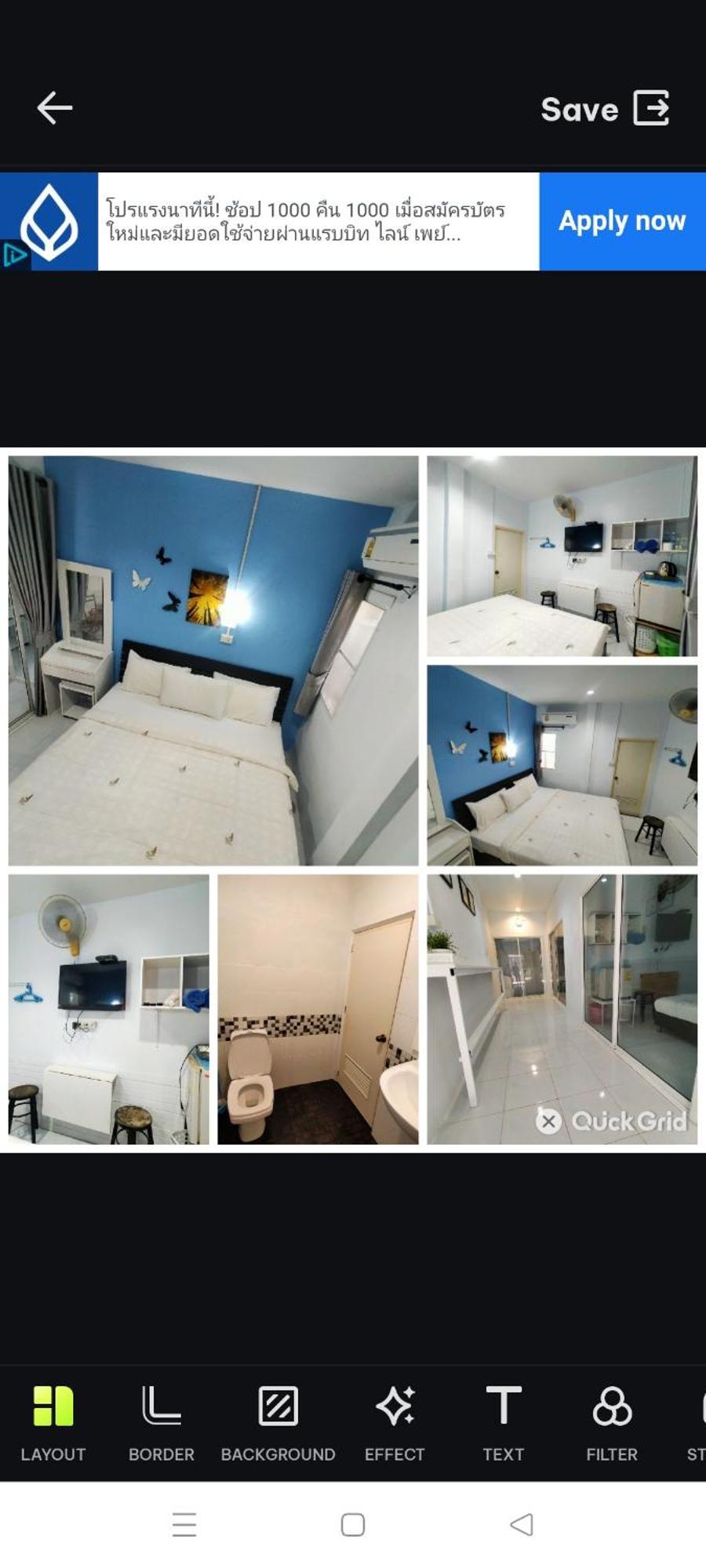
Task: Open the Border tool
Action: [x=161, y=1422]
